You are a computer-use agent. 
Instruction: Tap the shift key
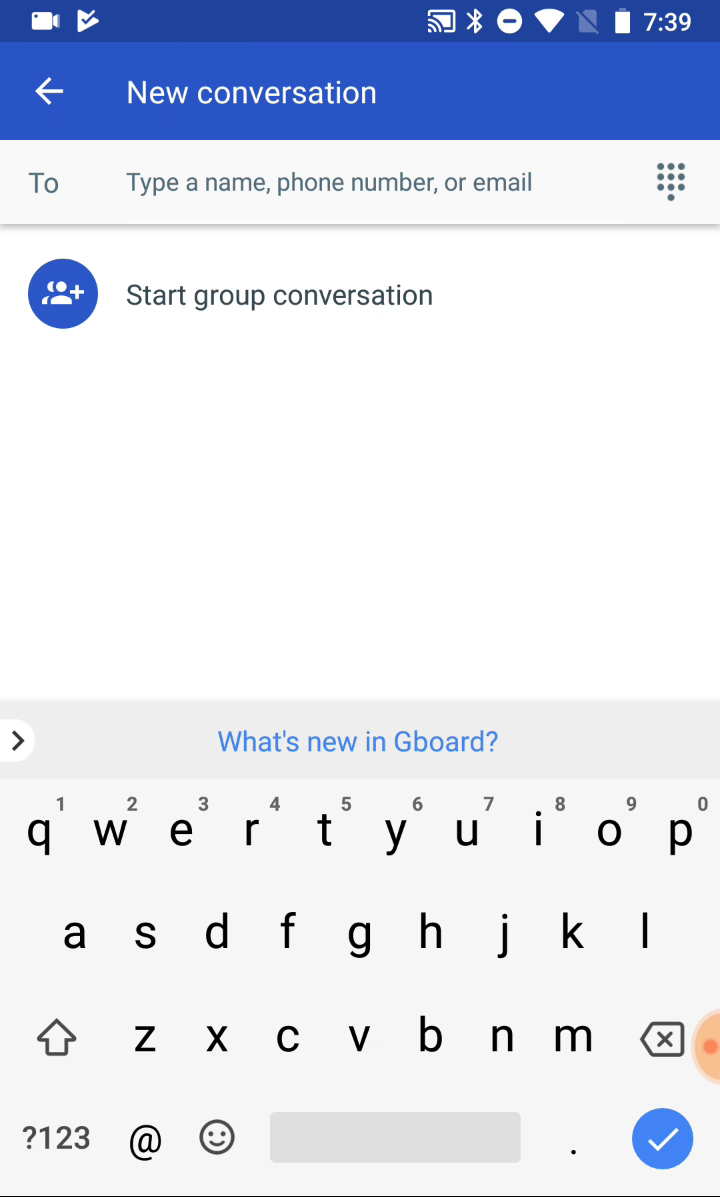tap(57, 1037)
